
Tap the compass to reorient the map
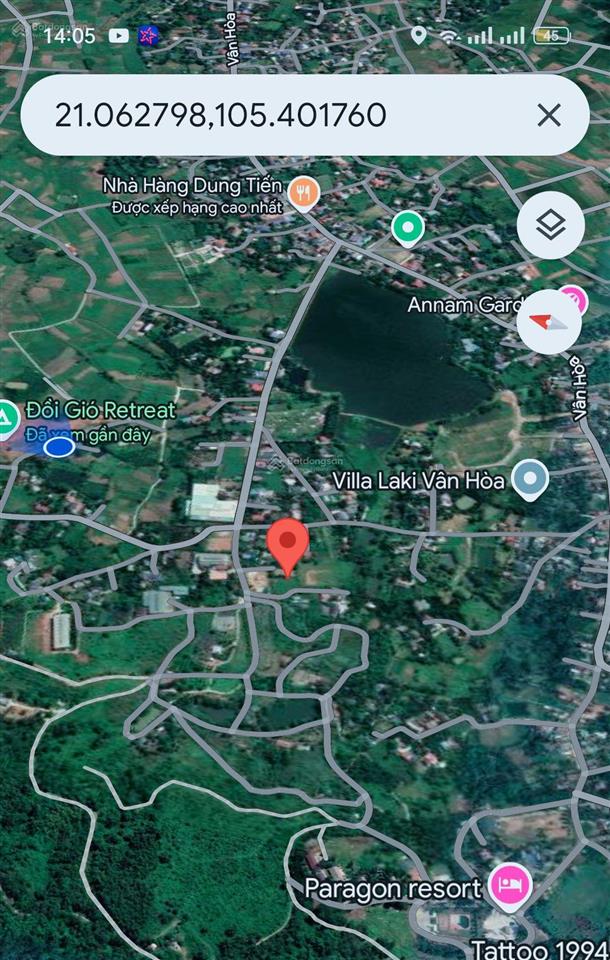click(x=550, y=322)
